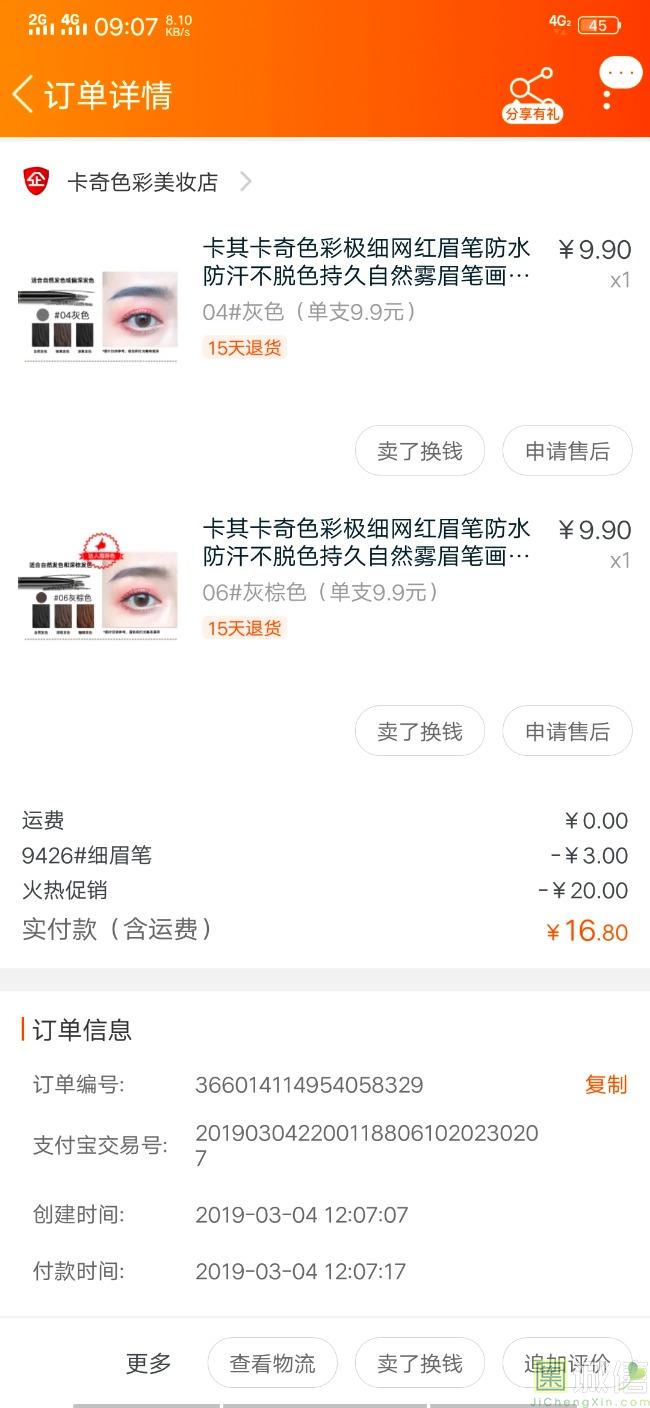Tap 申请售后 for the 04#灰色 item

click(567, 452)
